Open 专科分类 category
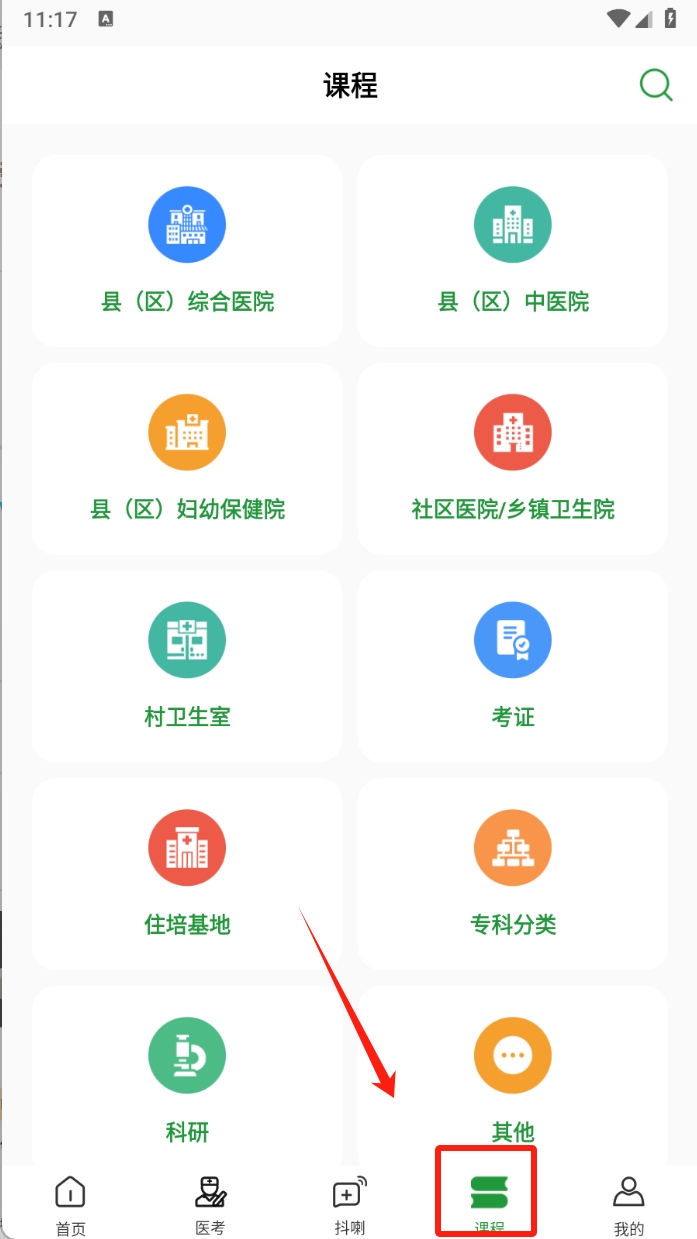 coord(512,875)
